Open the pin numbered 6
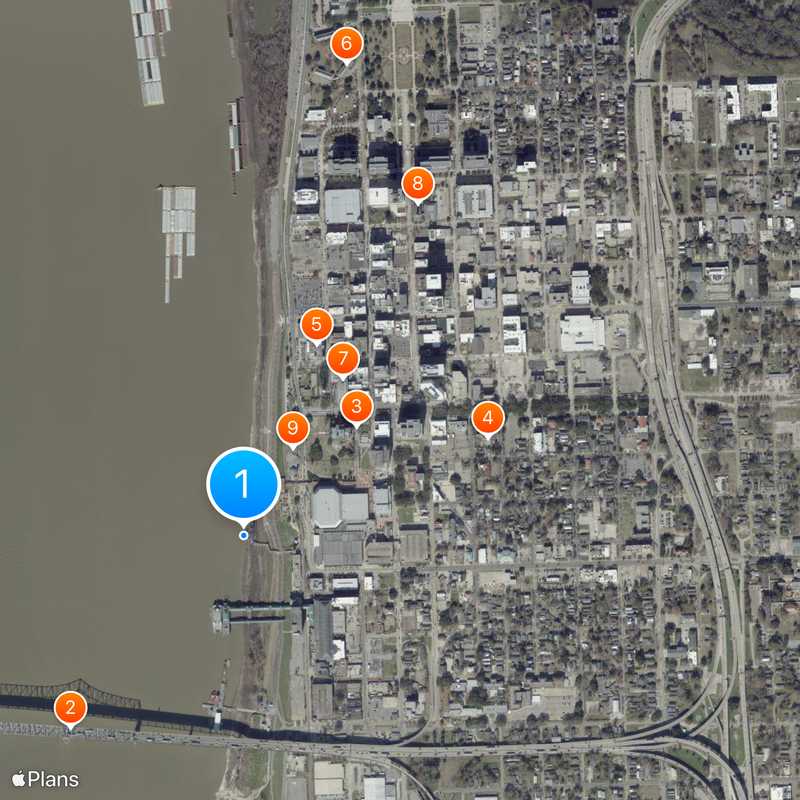 click(346, 43)
